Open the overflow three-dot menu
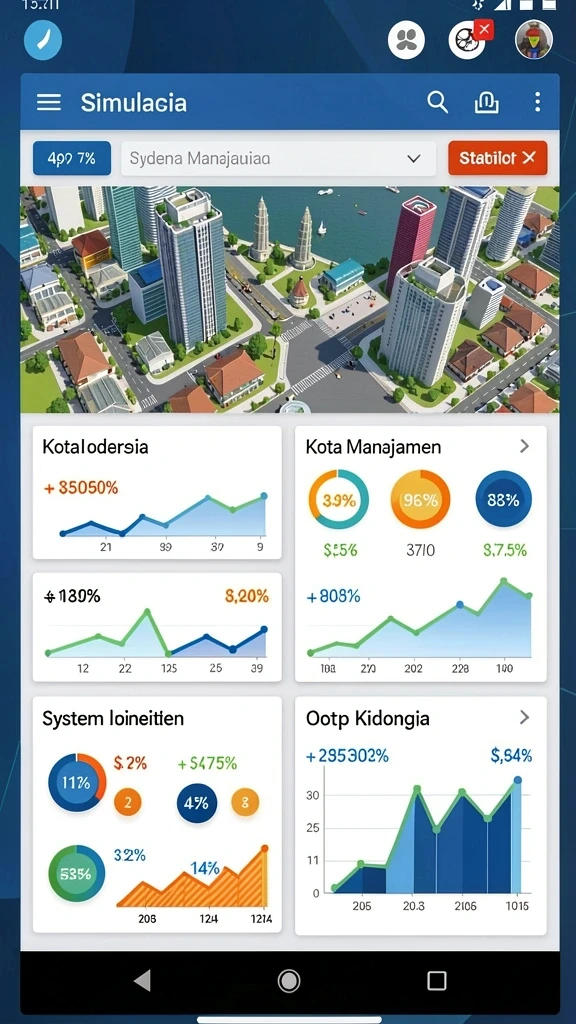Viewport: 576px width, 1024px height. tap(537, 102)
